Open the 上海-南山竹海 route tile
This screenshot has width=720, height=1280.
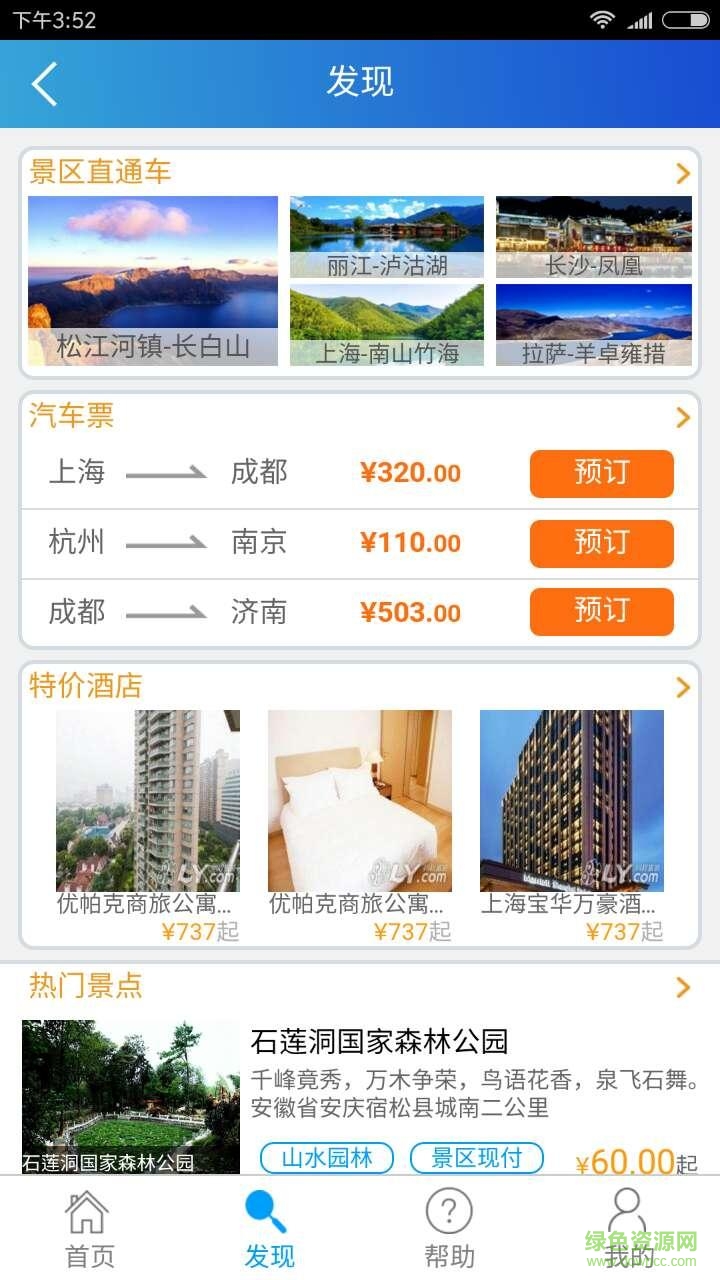(387, 325)
